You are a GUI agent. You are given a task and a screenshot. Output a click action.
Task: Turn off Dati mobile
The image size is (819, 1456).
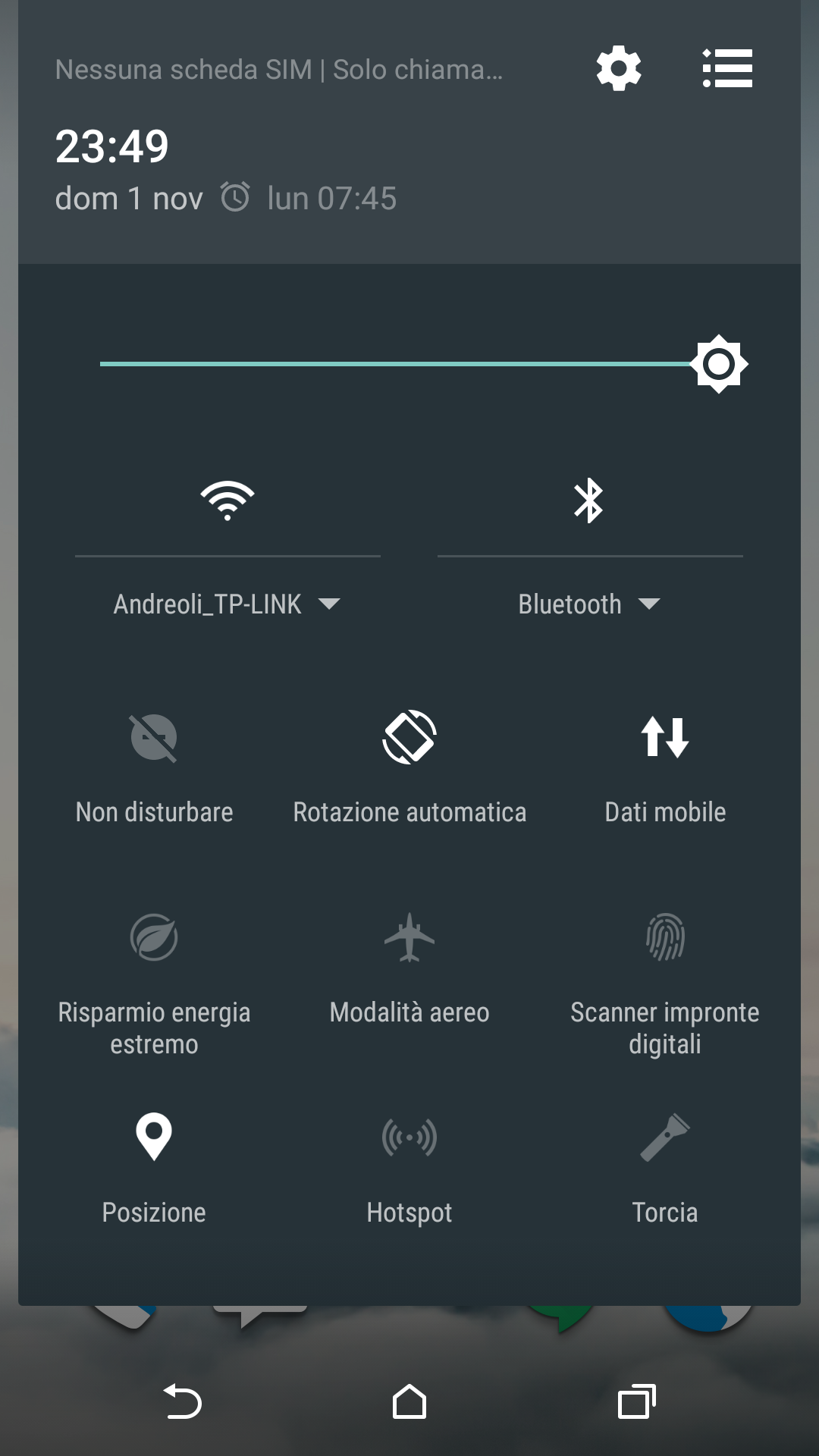665,767
